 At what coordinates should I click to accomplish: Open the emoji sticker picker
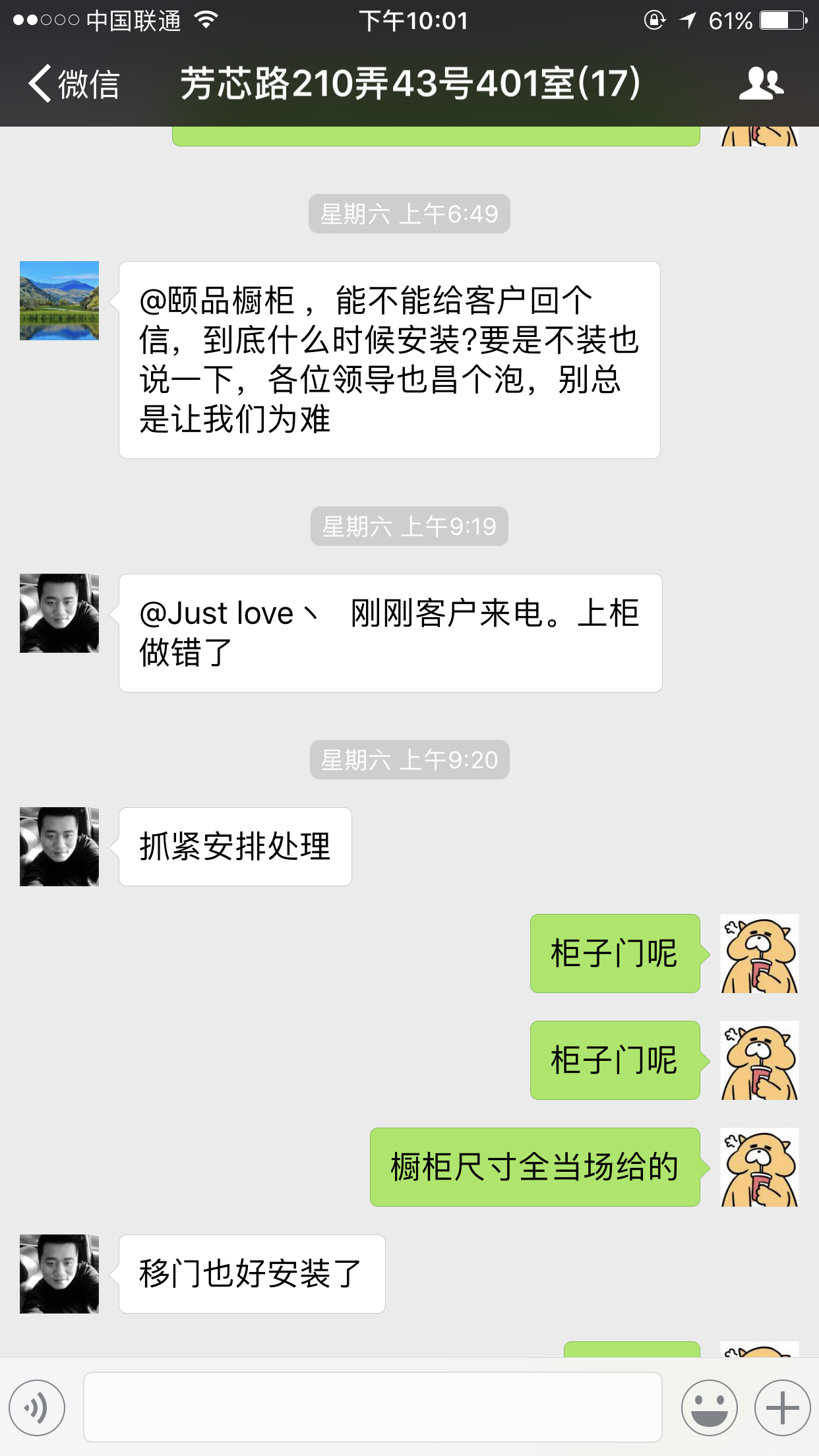[709, 1408]
